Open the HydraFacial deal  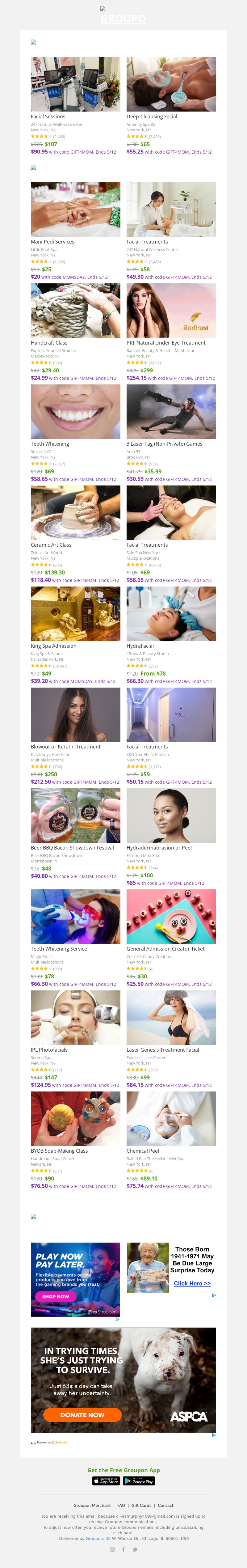pyautogui.click(x=171, y=613)
